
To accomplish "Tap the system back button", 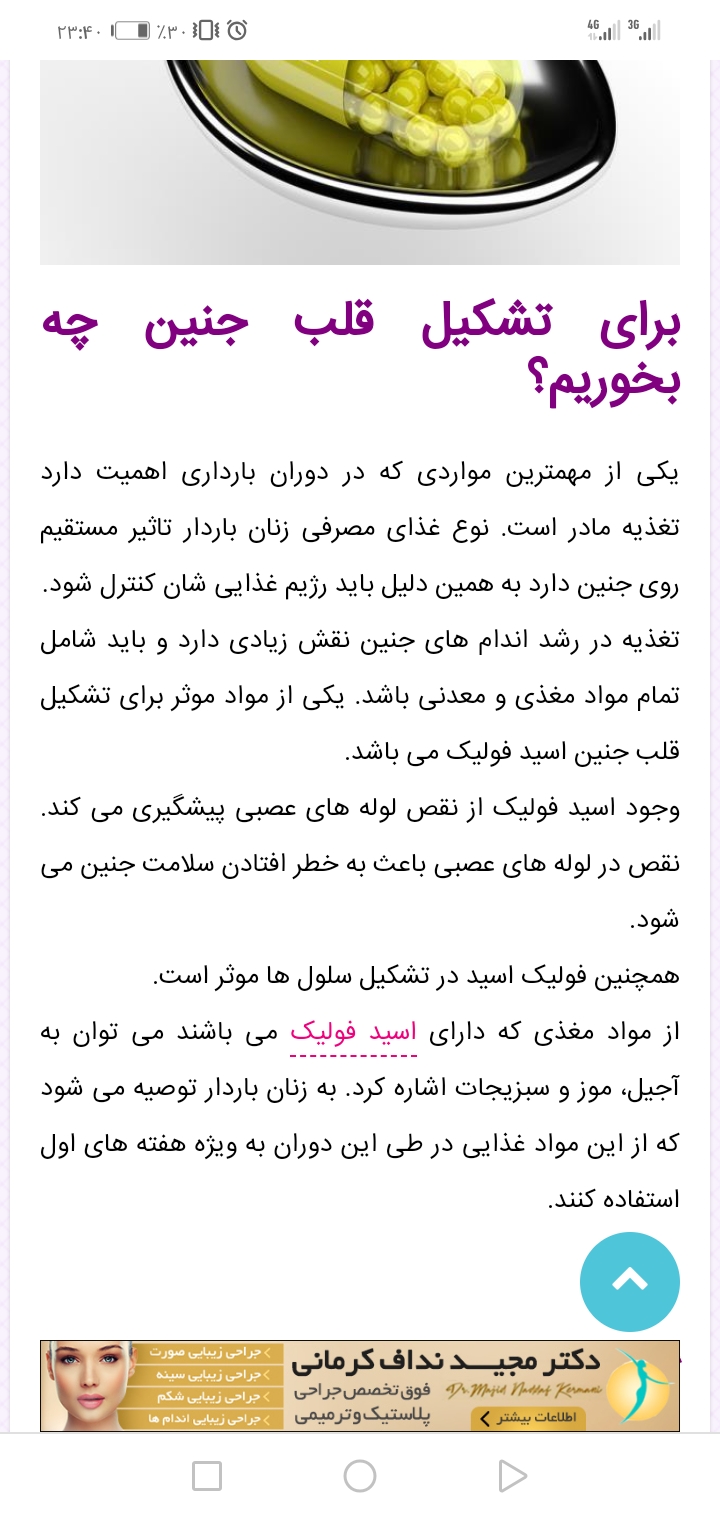I will click(x=512, y=1475).
